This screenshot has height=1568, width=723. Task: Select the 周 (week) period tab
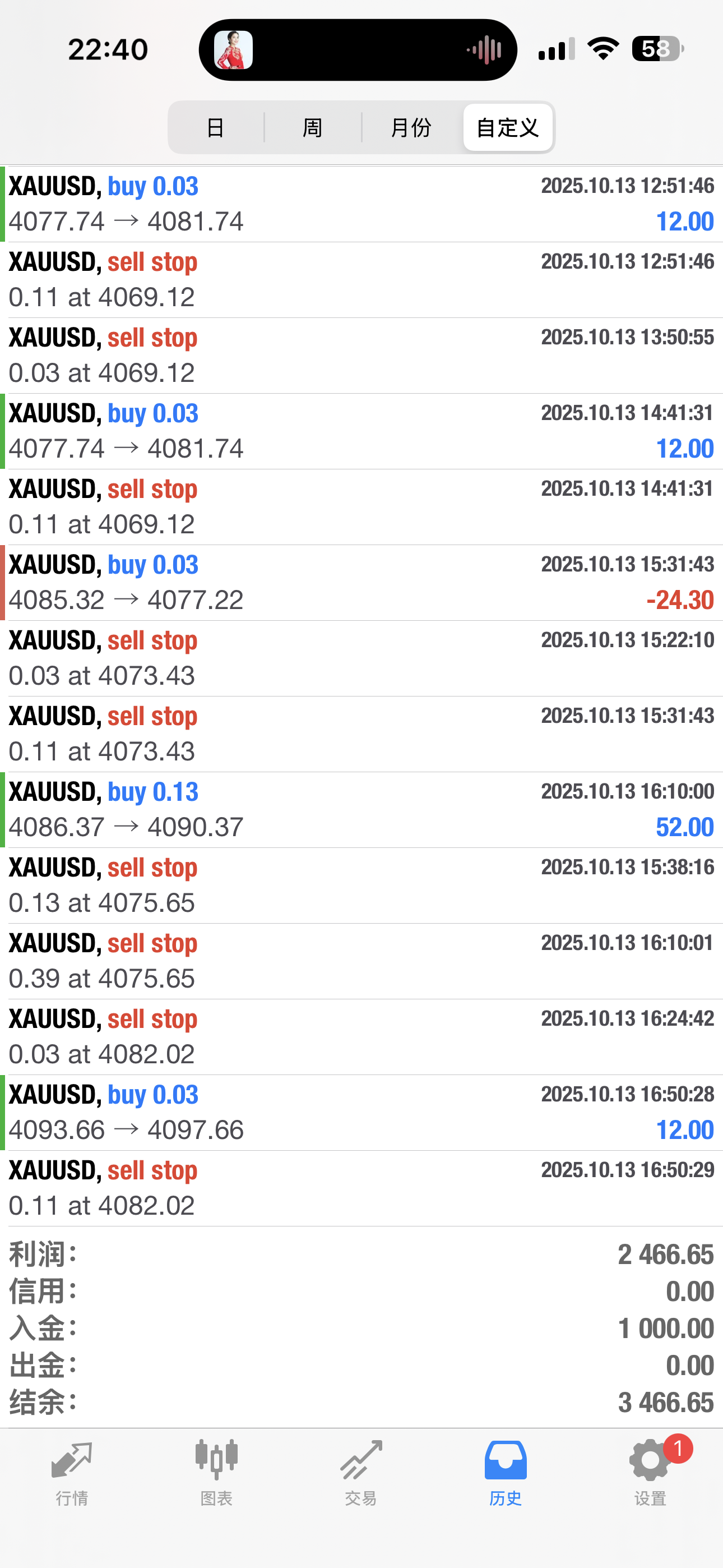point(312,127)
